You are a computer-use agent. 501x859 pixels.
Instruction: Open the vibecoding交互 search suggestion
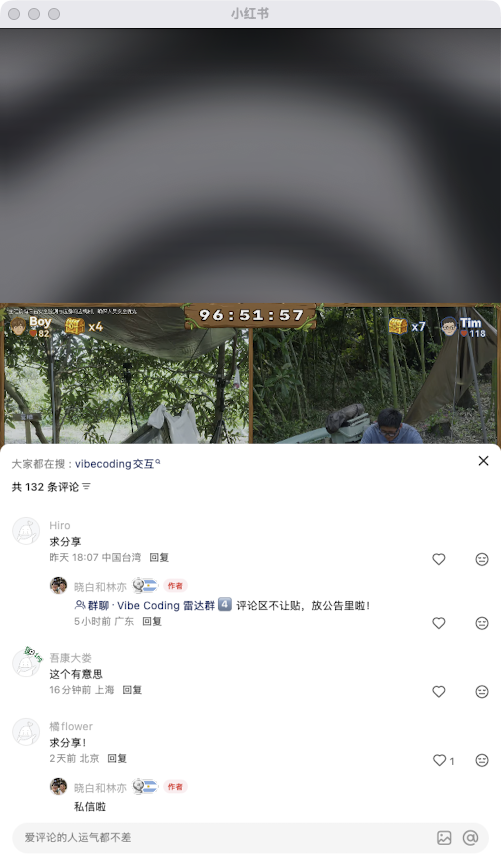click(x=117, y=464)
